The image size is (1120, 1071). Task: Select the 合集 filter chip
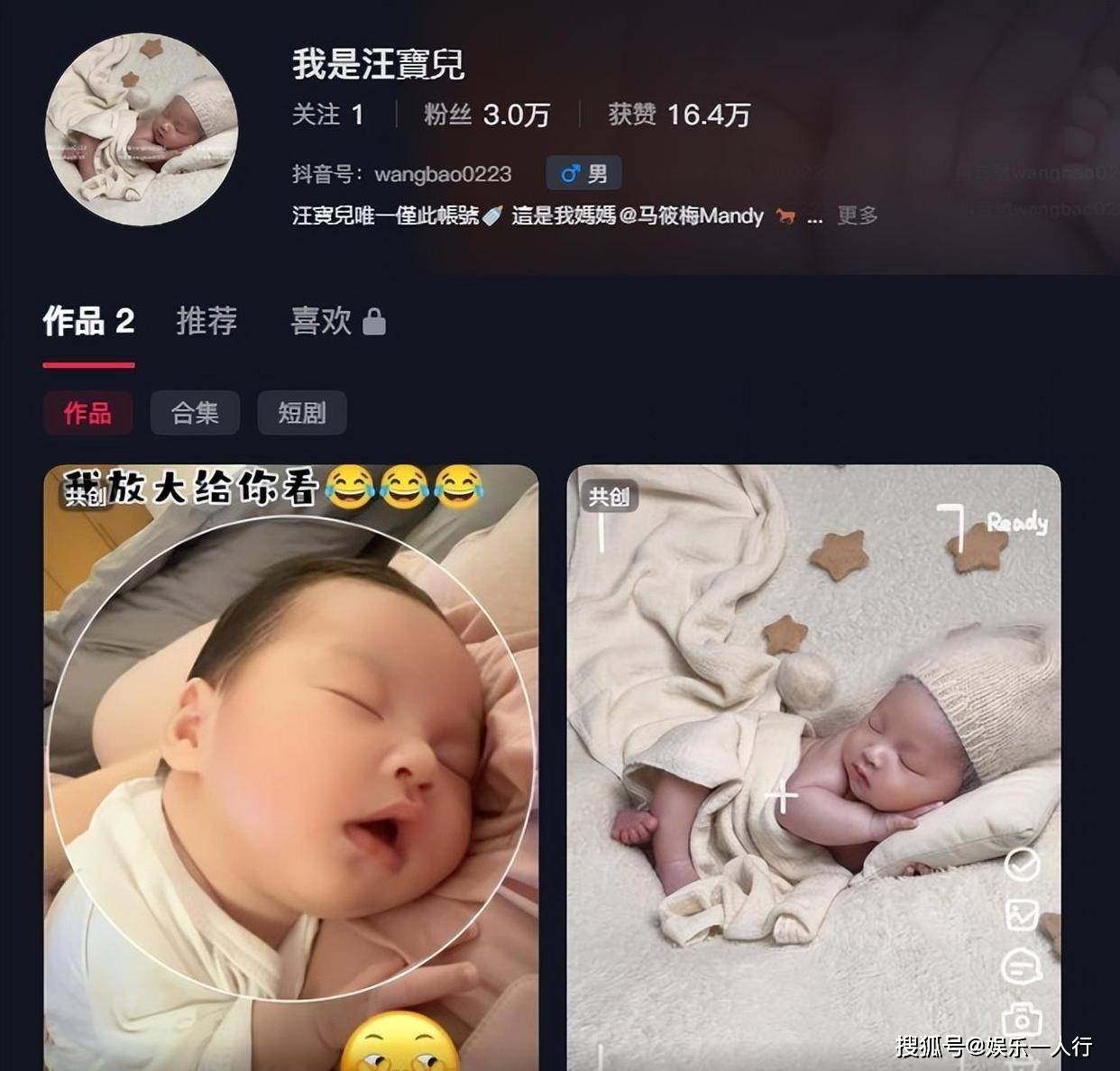[195, 413]
